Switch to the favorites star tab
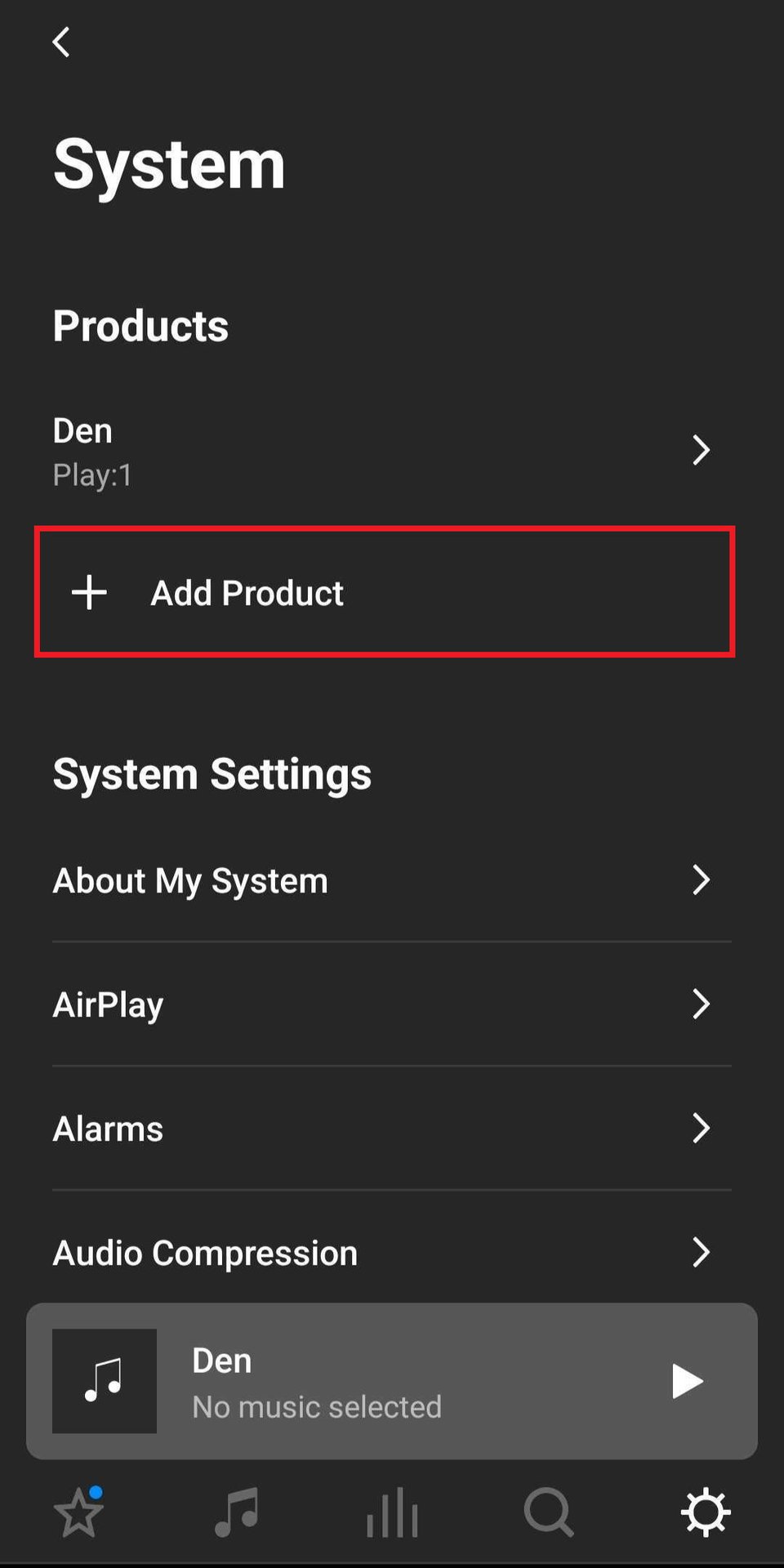 (79, 1512)
